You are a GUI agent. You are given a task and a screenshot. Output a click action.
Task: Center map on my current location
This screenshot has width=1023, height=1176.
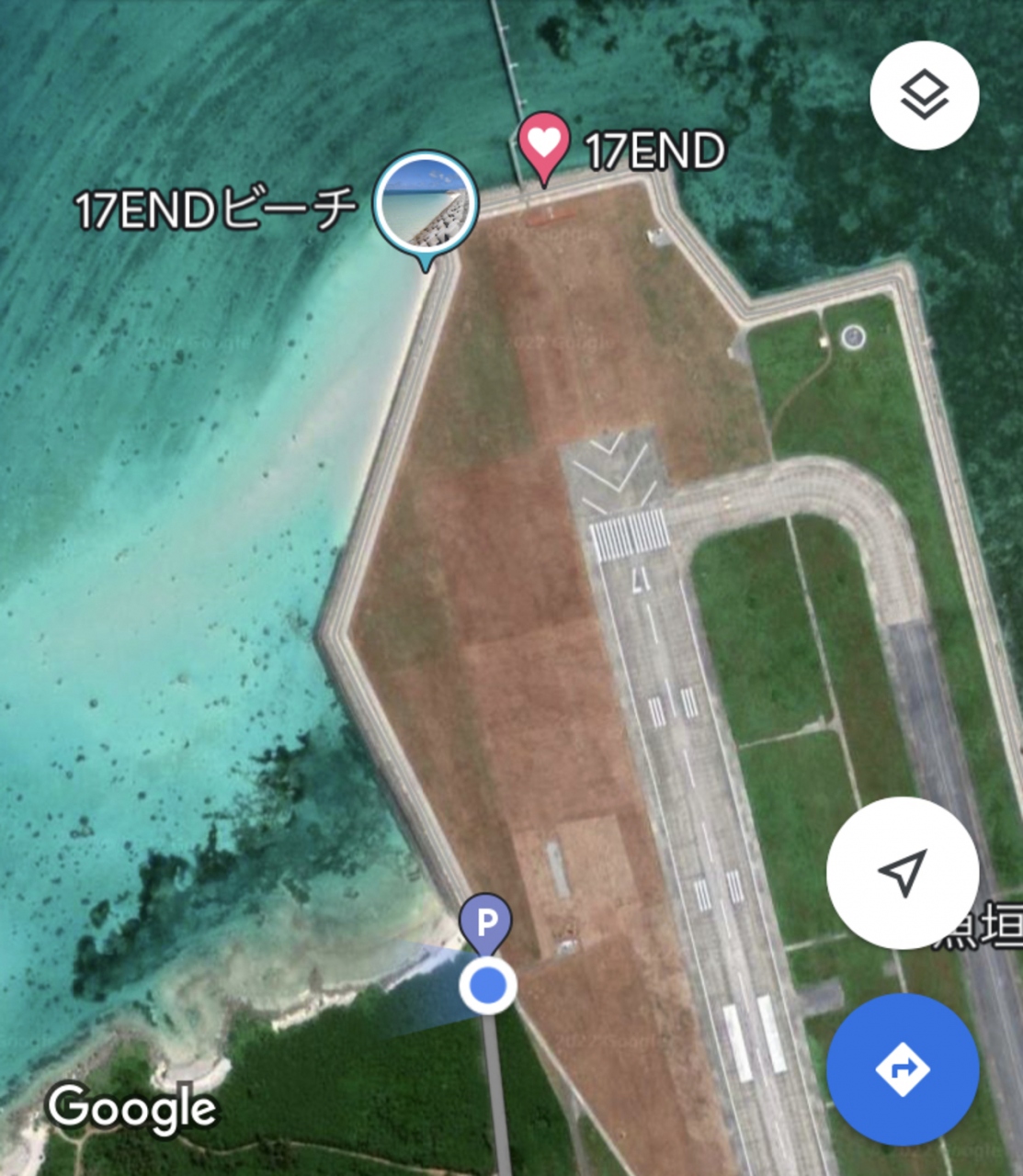(902, 873)
